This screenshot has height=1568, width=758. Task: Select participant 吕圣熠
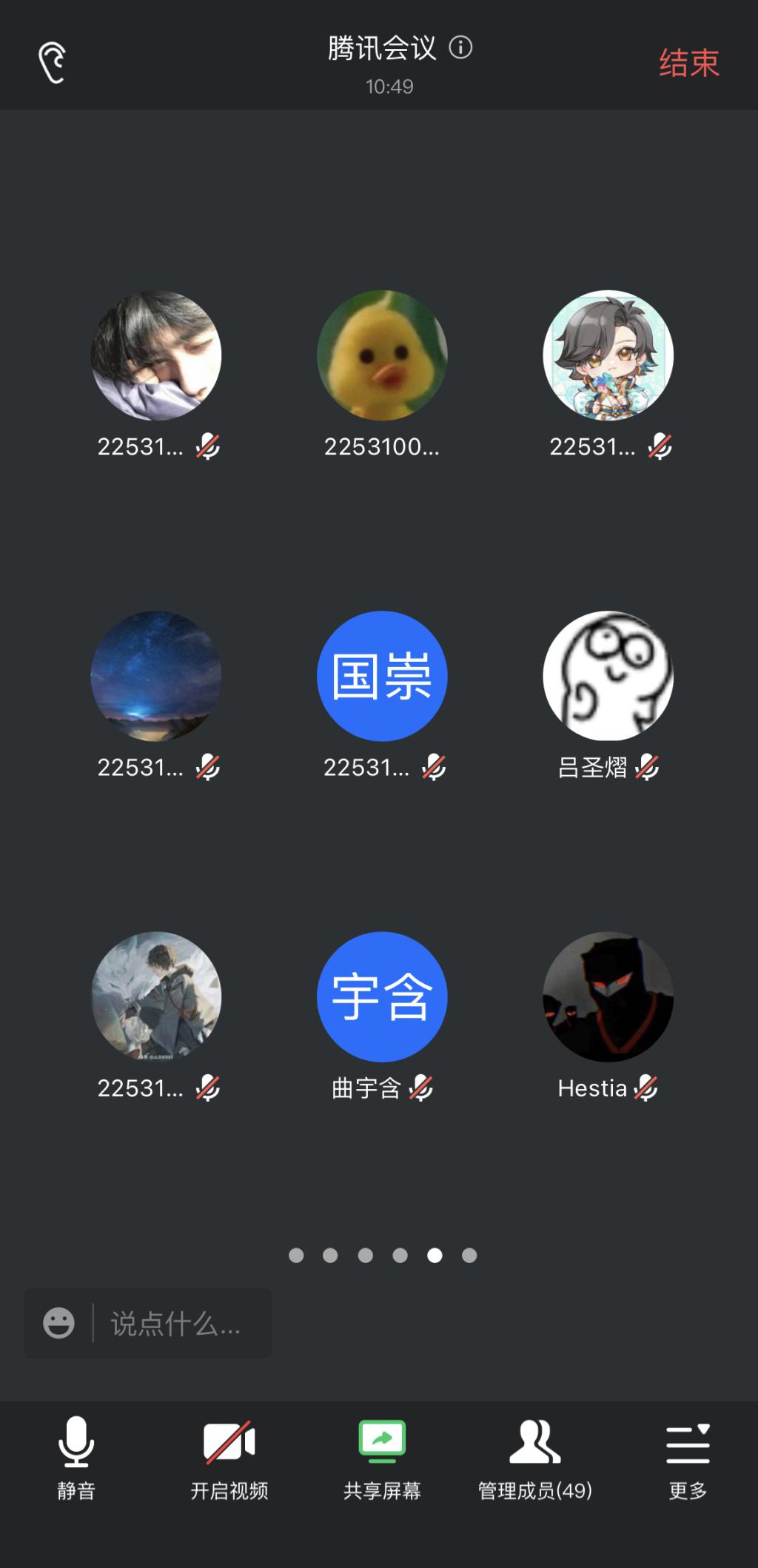pos(608,675)
